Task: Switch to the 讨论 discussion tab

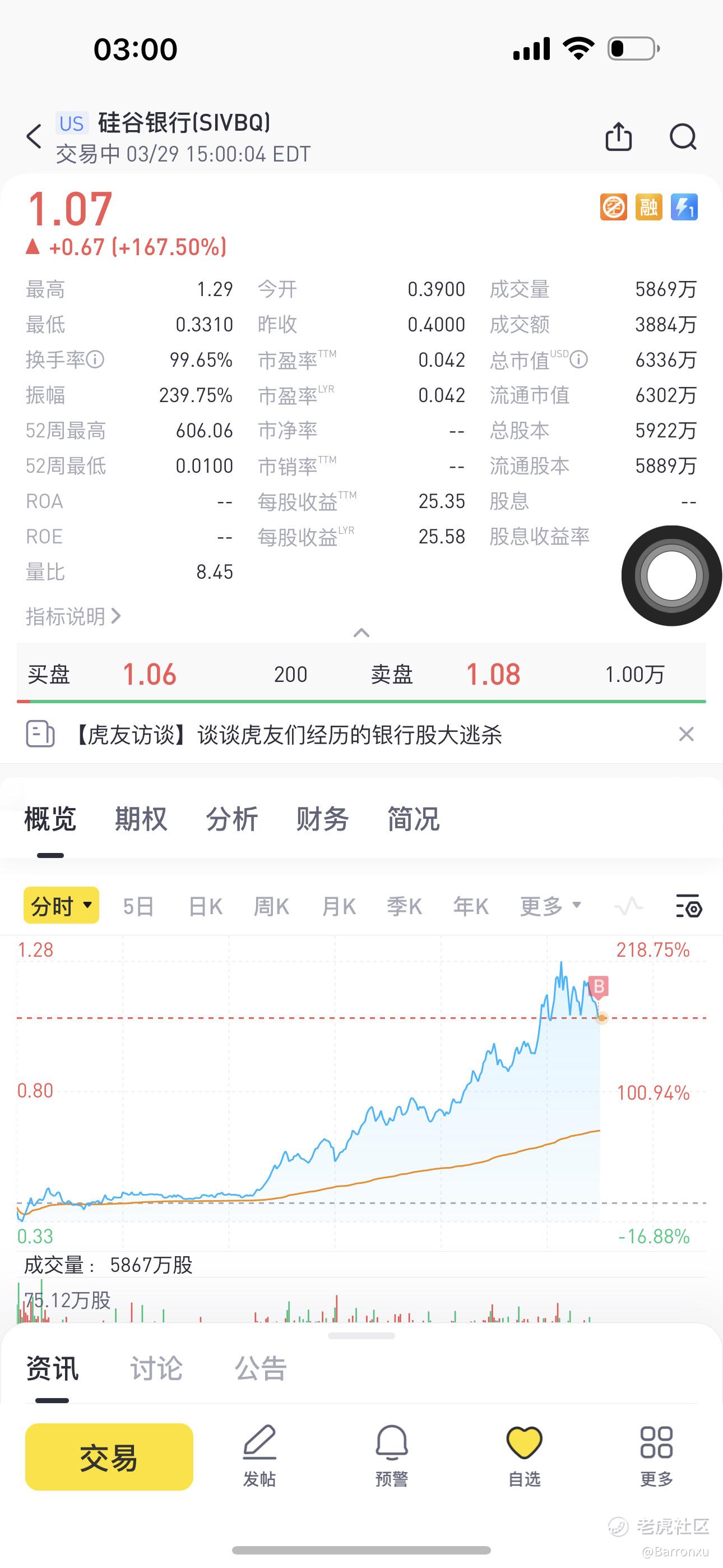Action: 156,1369
